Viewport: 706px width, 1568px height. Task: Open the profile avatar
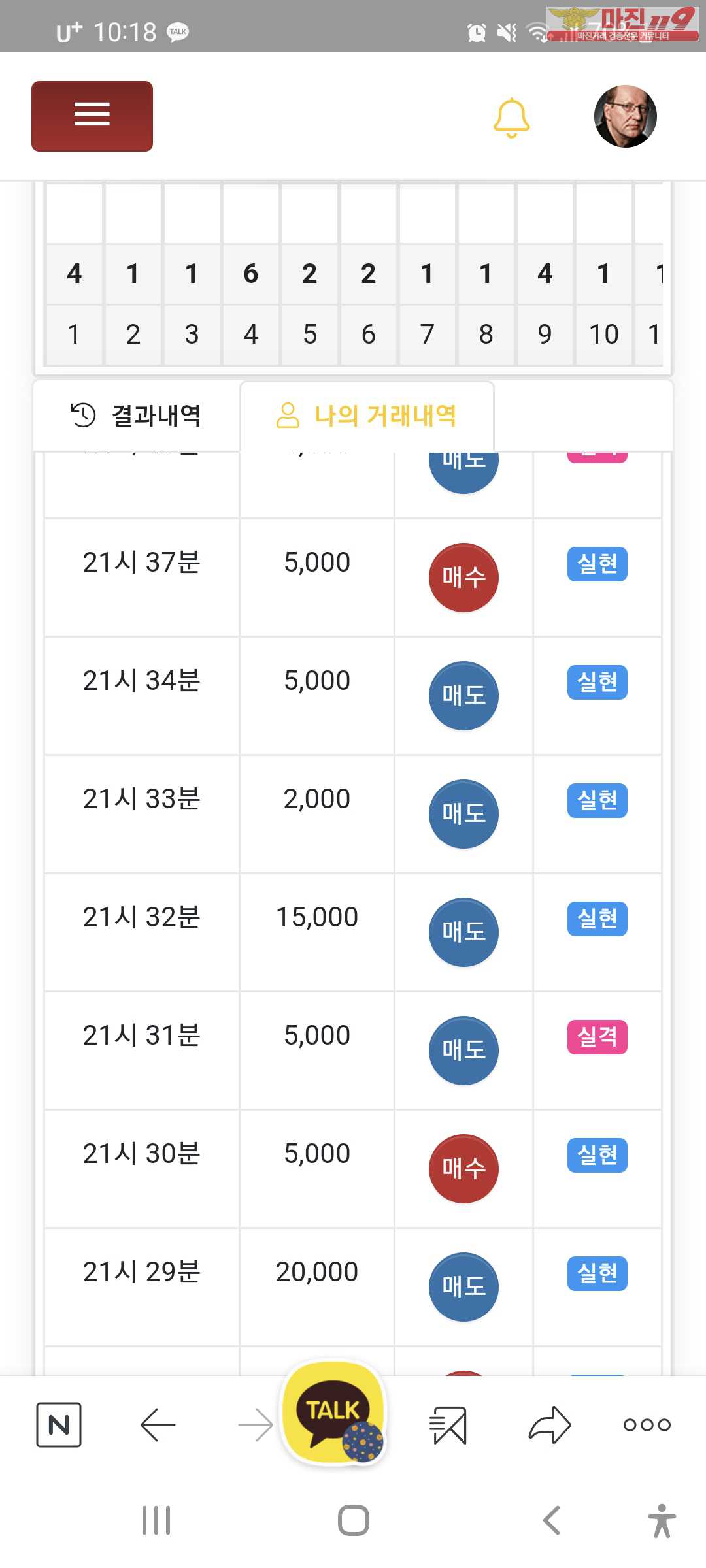click(626, 116)
